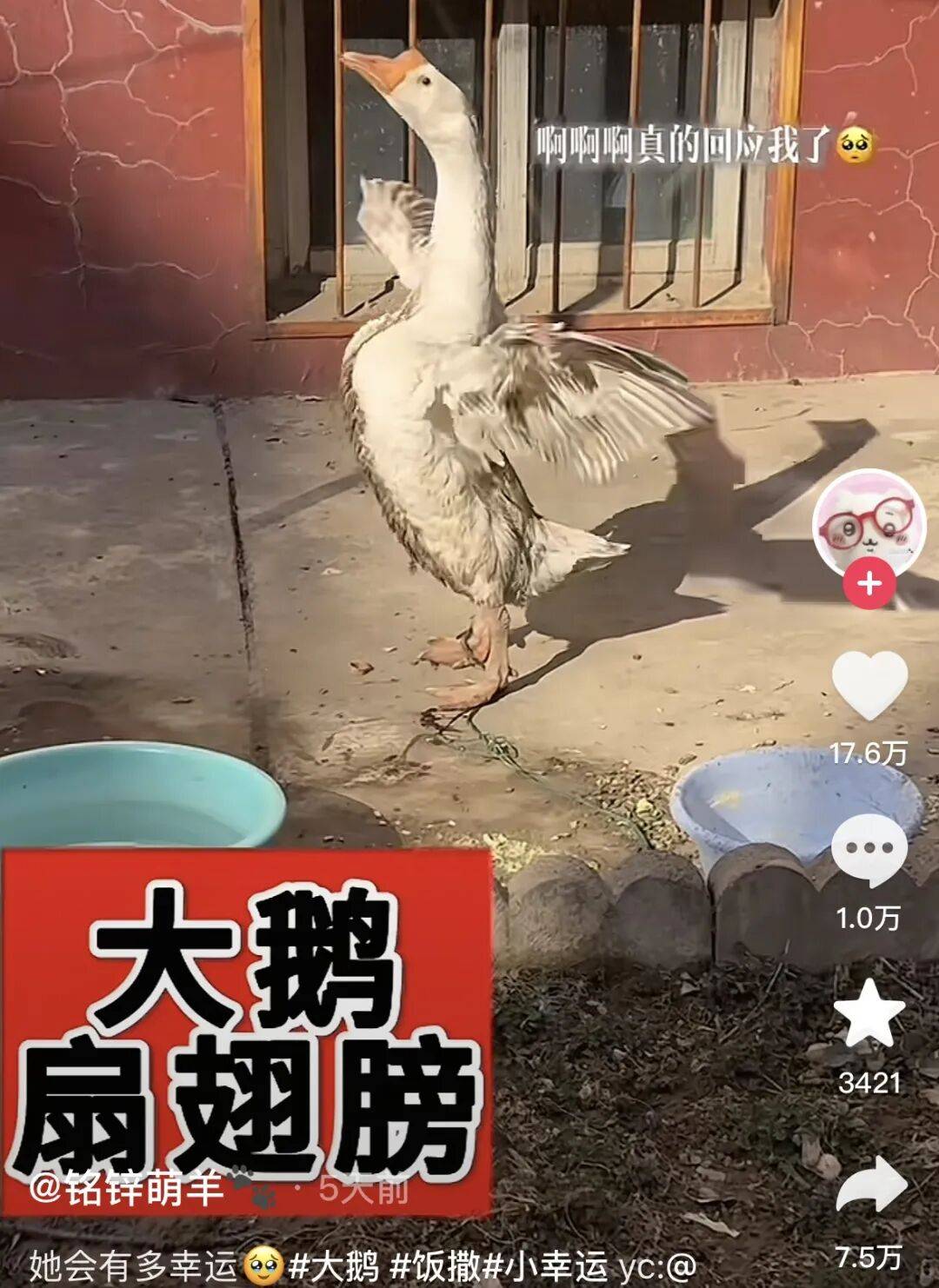
Task: Follow the creator with the plus button
Action: point(869,583)
